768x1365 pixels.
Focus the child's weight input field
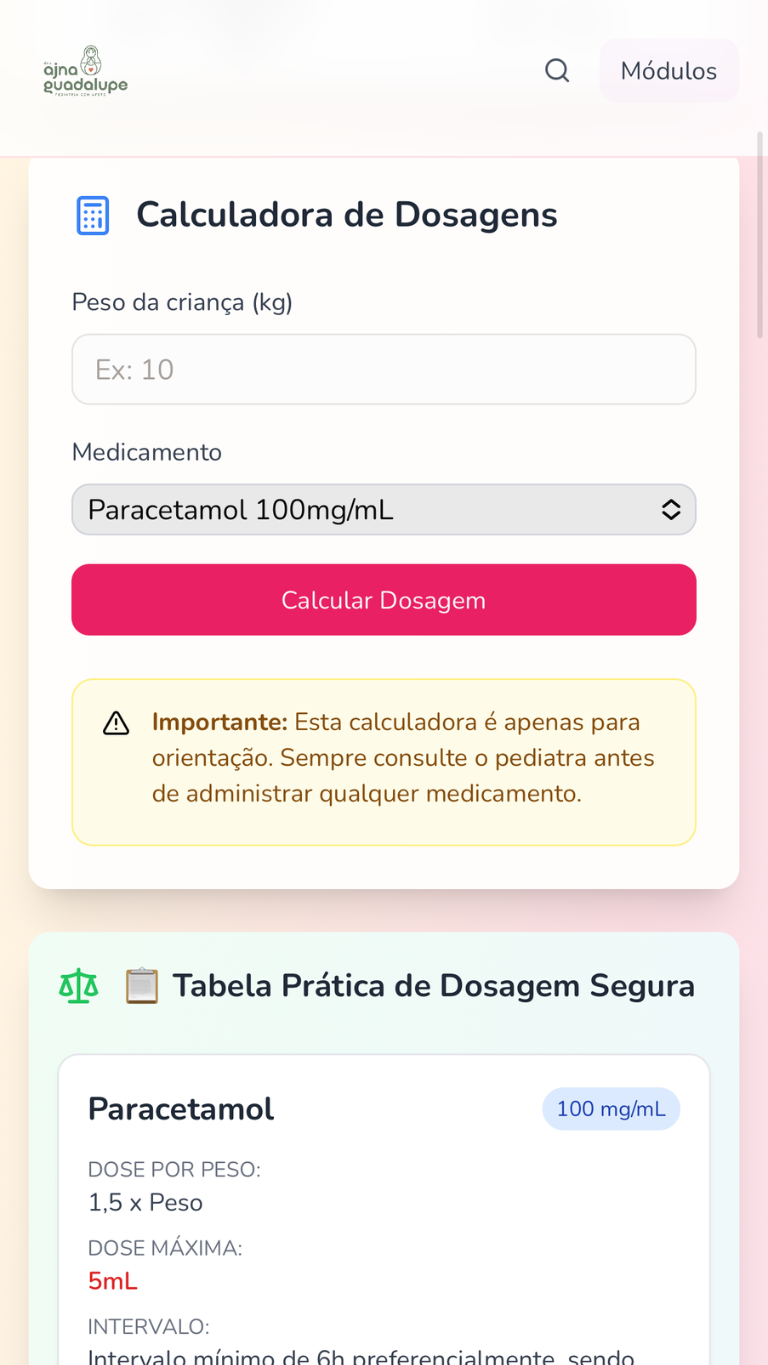click(383, 370)
